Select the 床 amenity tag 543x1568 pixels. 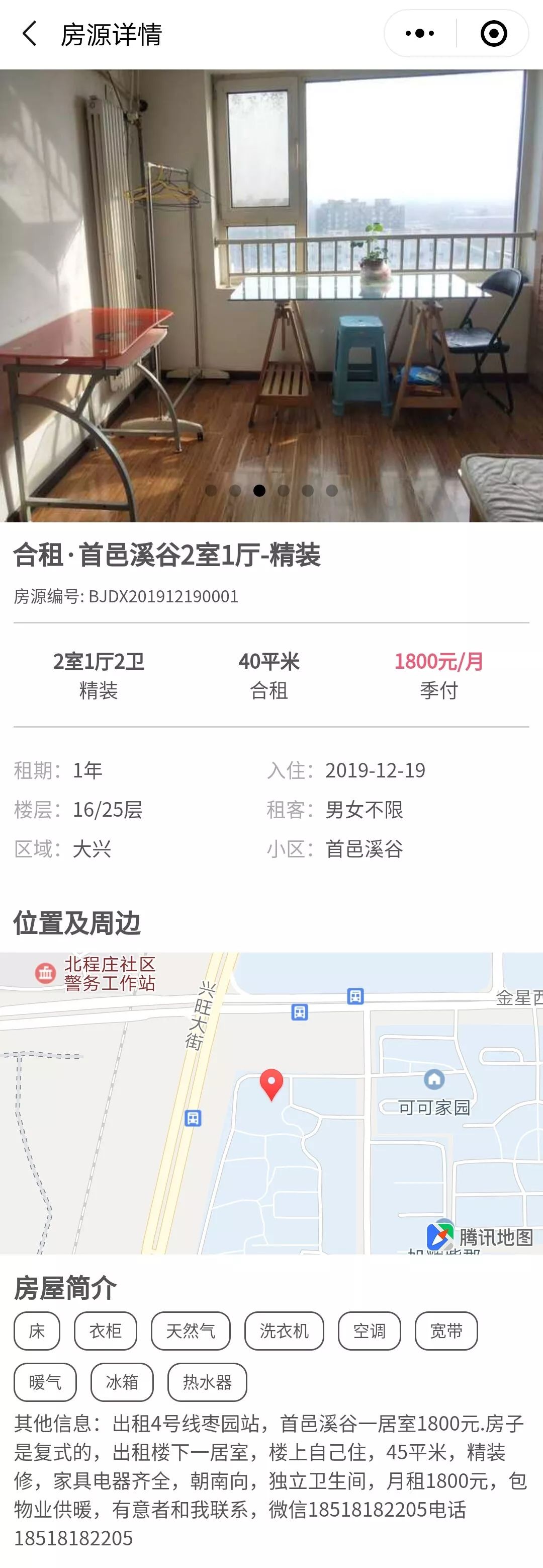[x=36, y=1331]
